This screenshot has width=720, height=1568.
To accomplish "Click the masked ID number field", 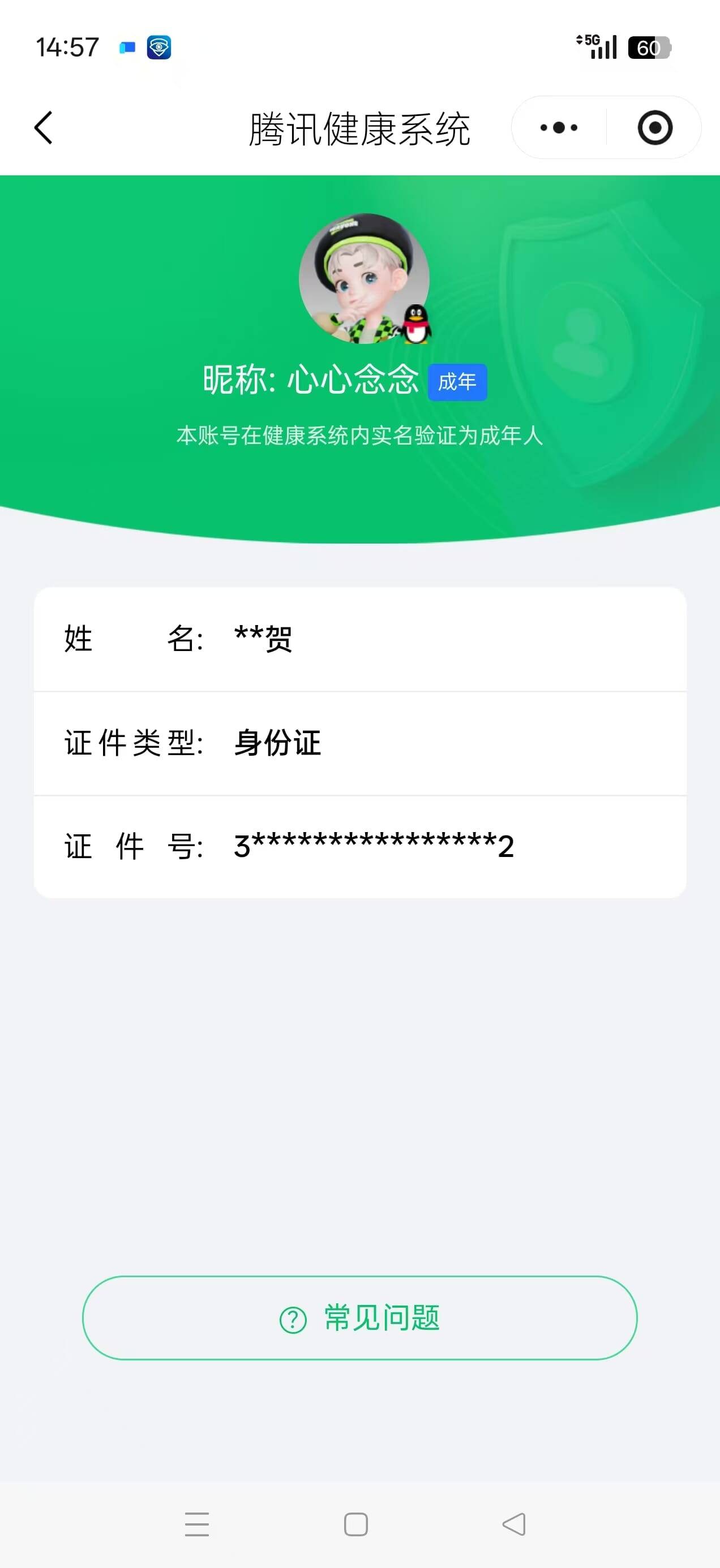I will (374, 845).
